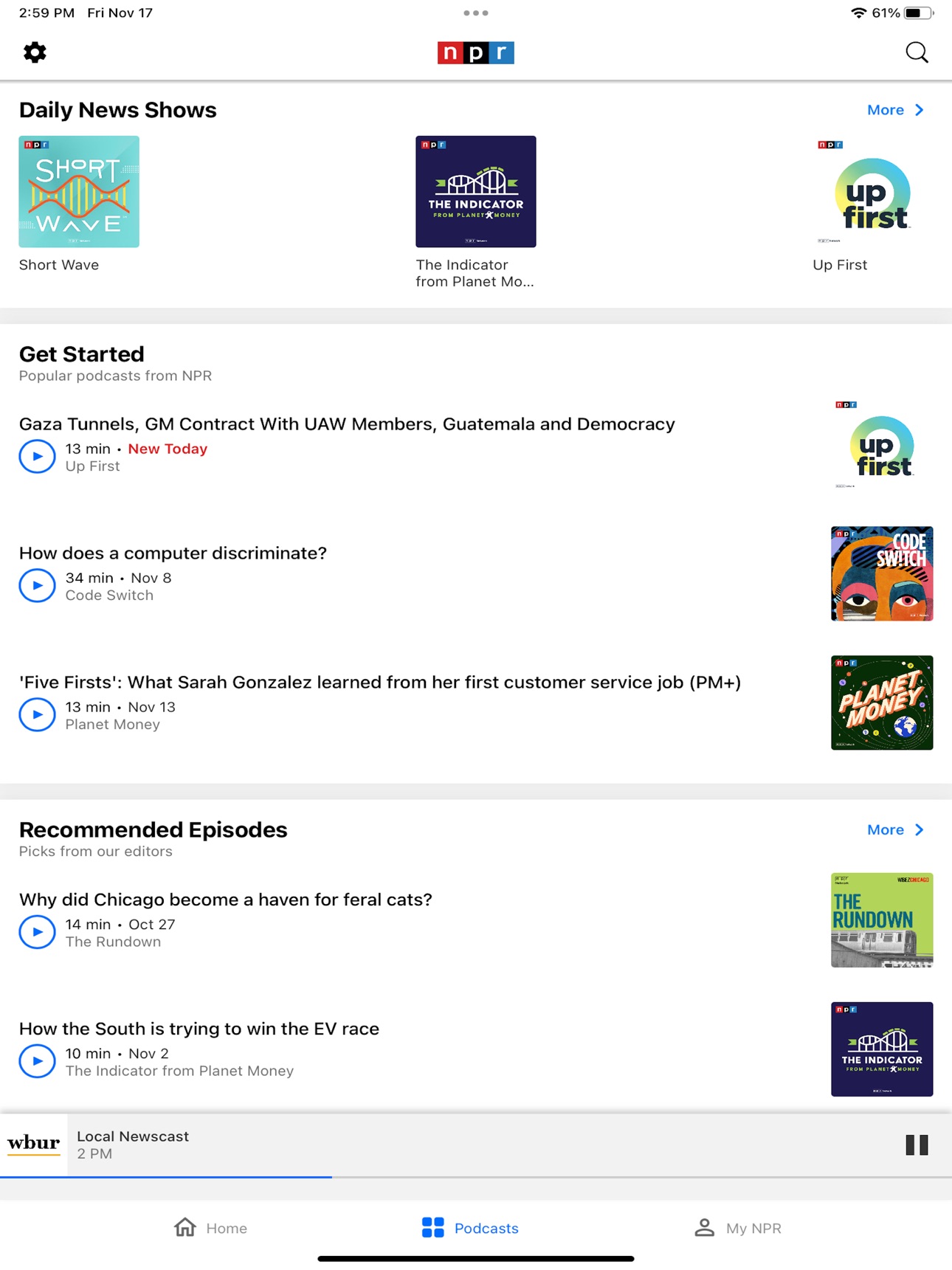Play the Gaza Tunnels Up First episode

(x=37, y=457)
